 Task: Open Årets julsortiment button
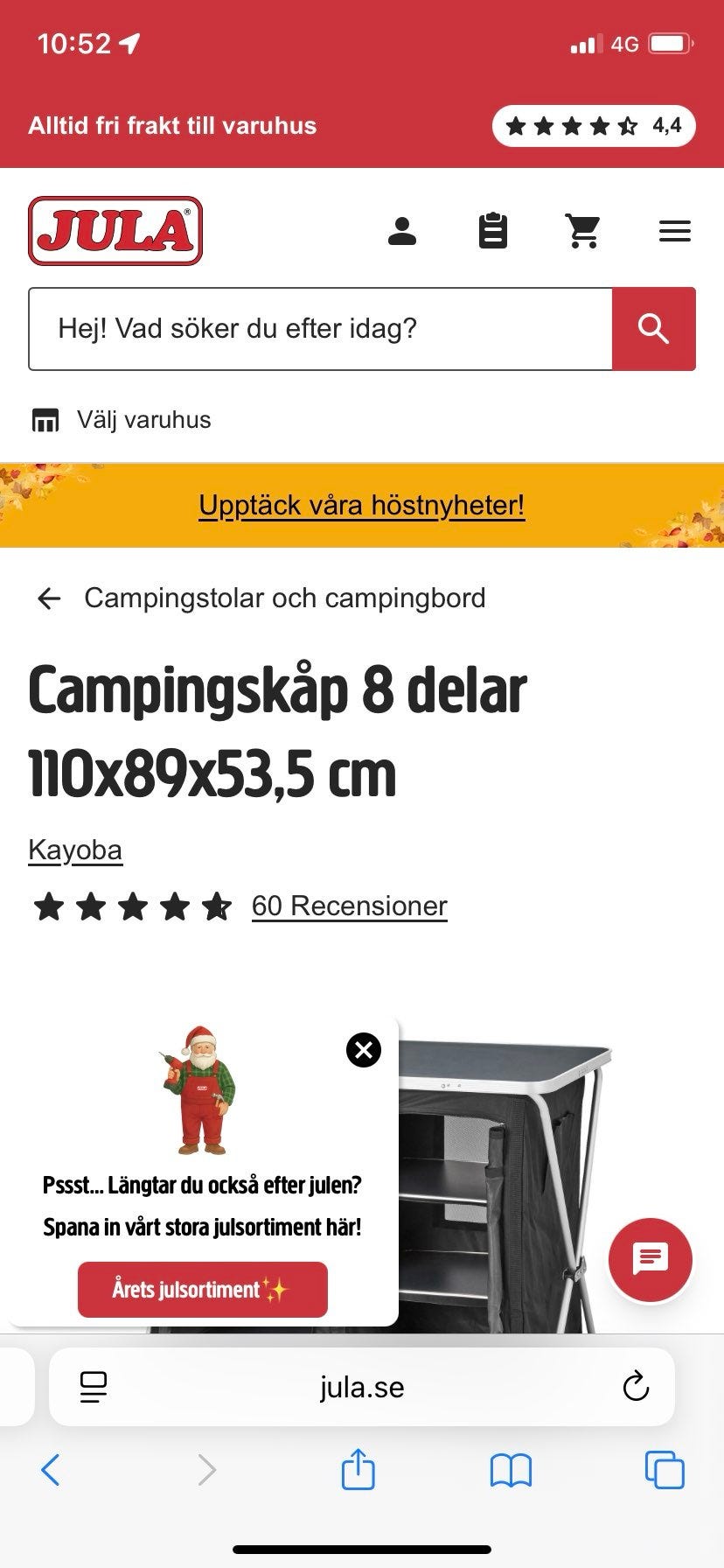[202, 1289]
